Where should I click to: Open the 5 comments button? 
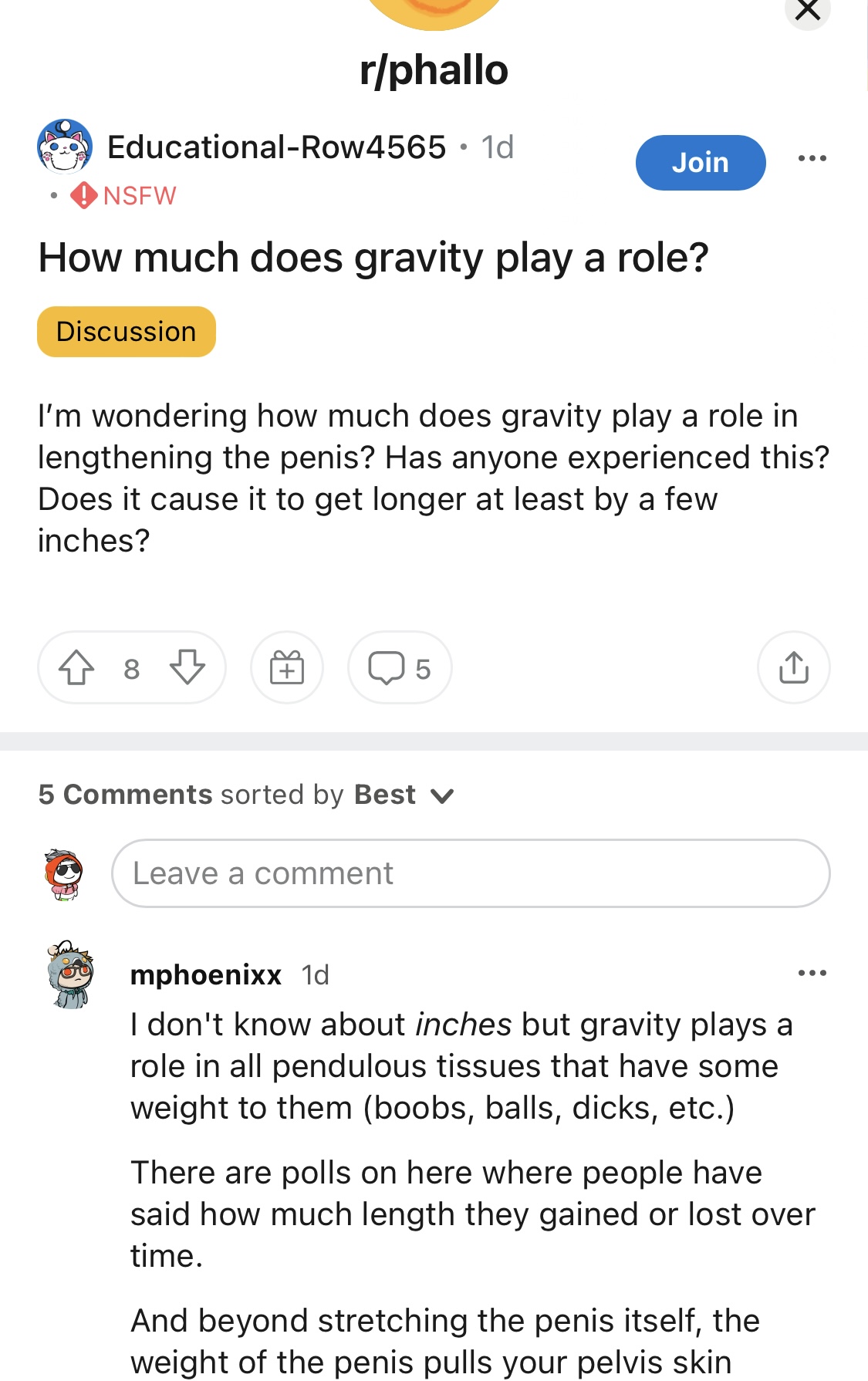(400, 668)
